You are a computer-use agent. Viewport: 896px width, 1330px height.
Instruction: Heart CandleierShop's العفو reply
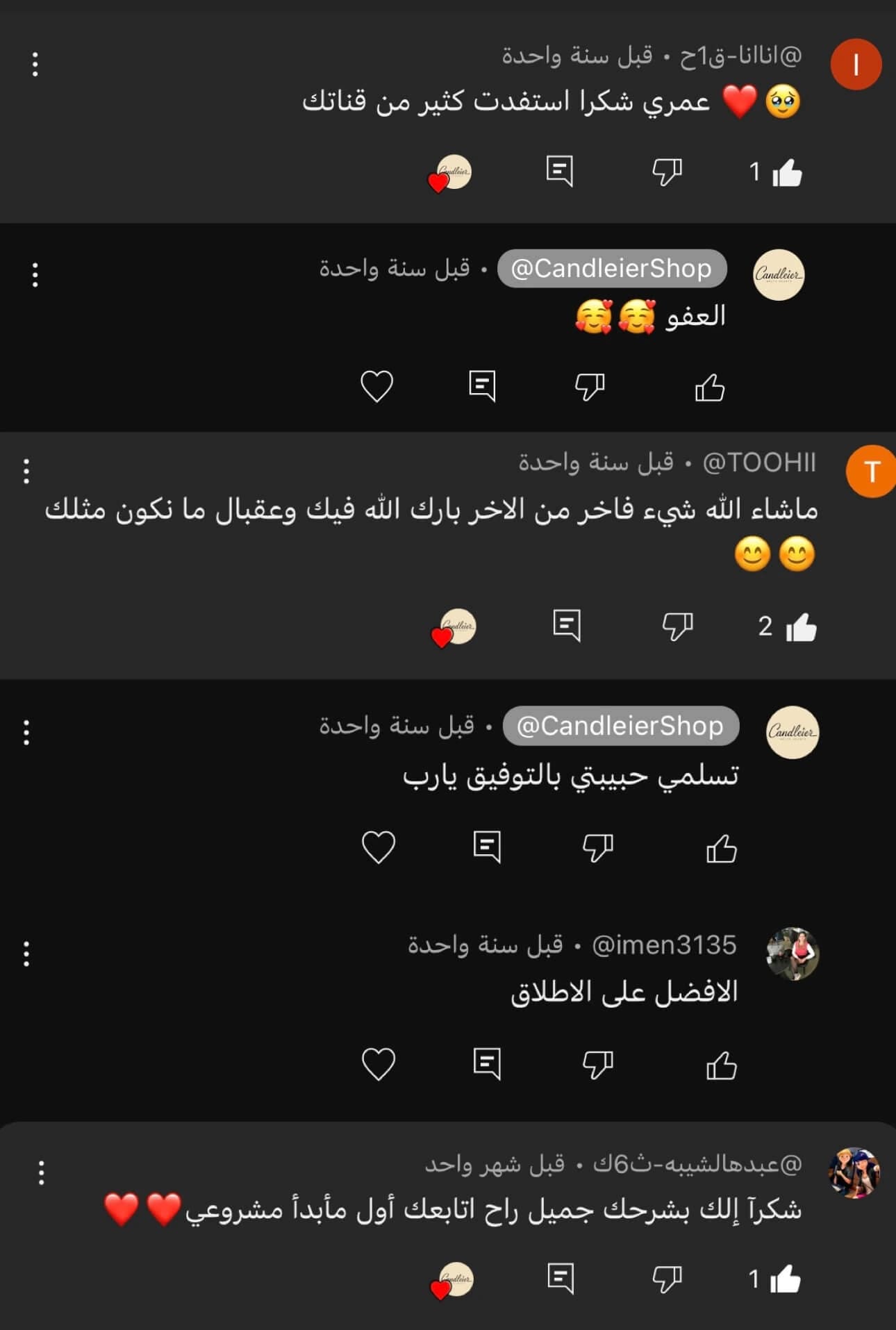click(377, 386)
